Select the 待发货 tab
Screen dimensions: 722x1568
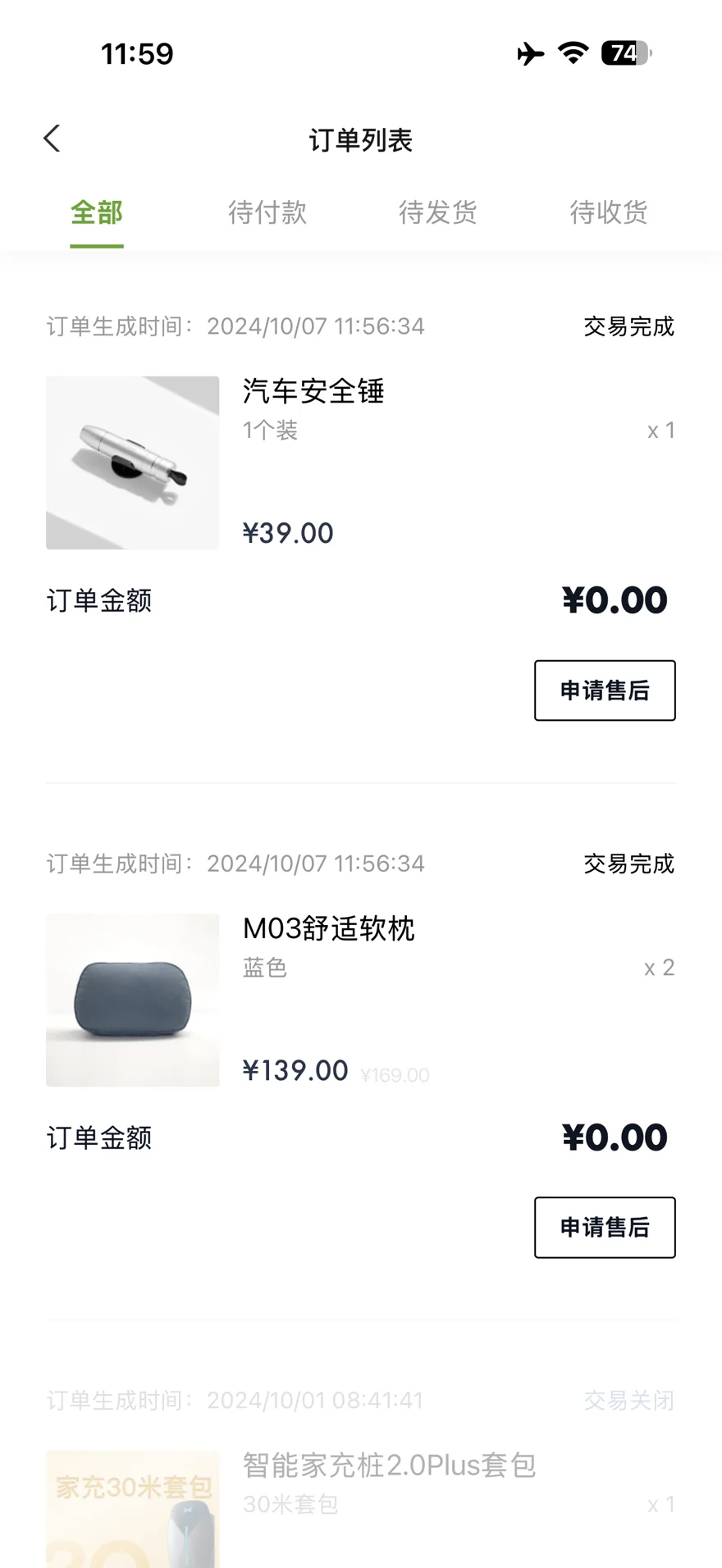pos(438,213)
